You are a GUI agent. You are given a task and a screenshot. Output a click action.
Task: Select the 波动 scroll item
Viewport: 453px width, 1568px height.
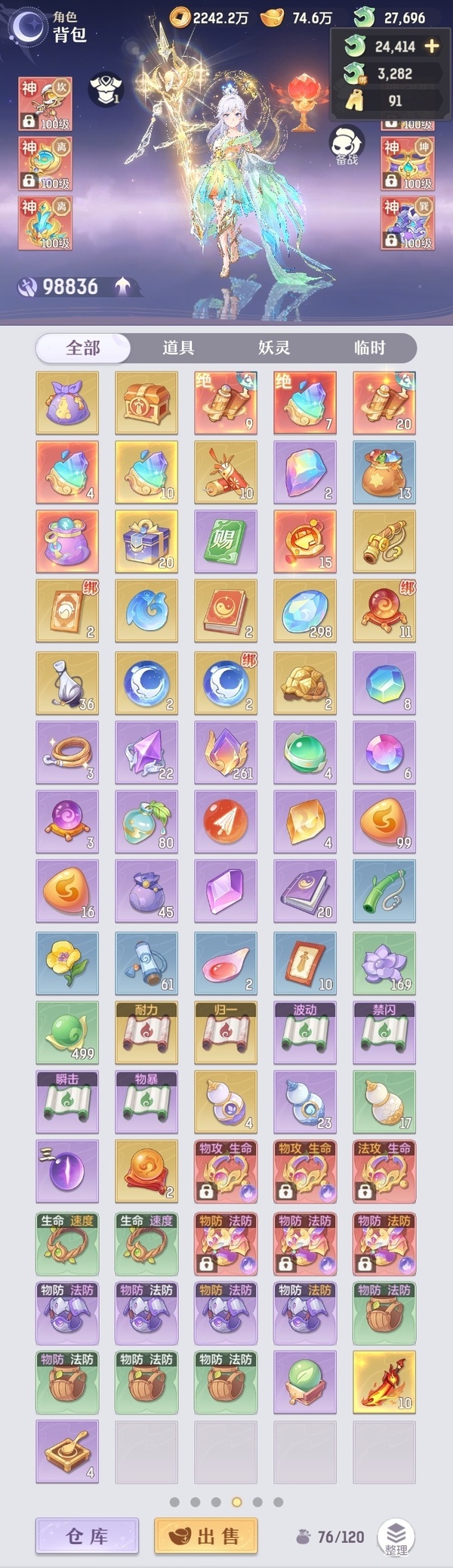[305, 1032]
